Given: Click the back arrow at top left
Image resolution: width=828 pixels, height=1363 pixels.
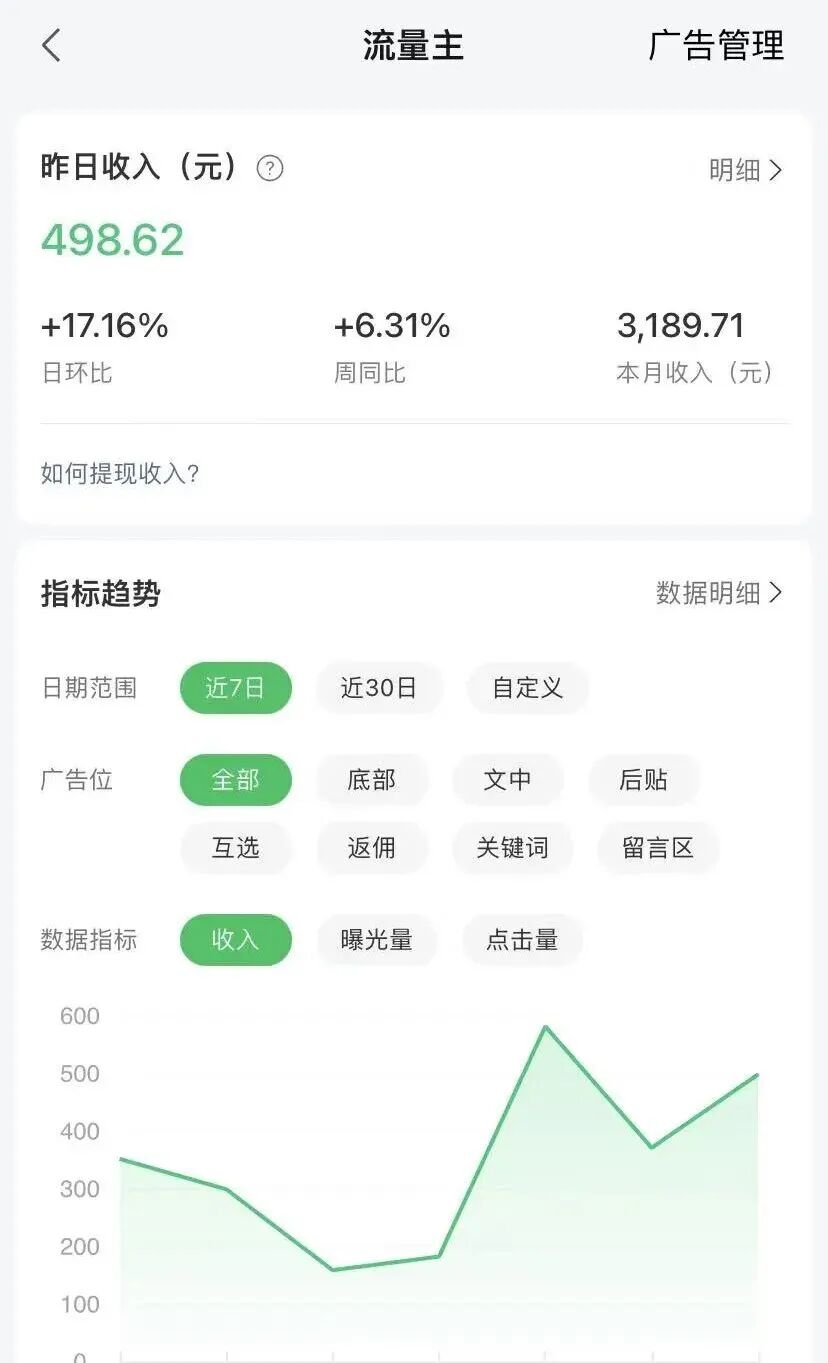Looking at the screenshot, I should (51, 46).
